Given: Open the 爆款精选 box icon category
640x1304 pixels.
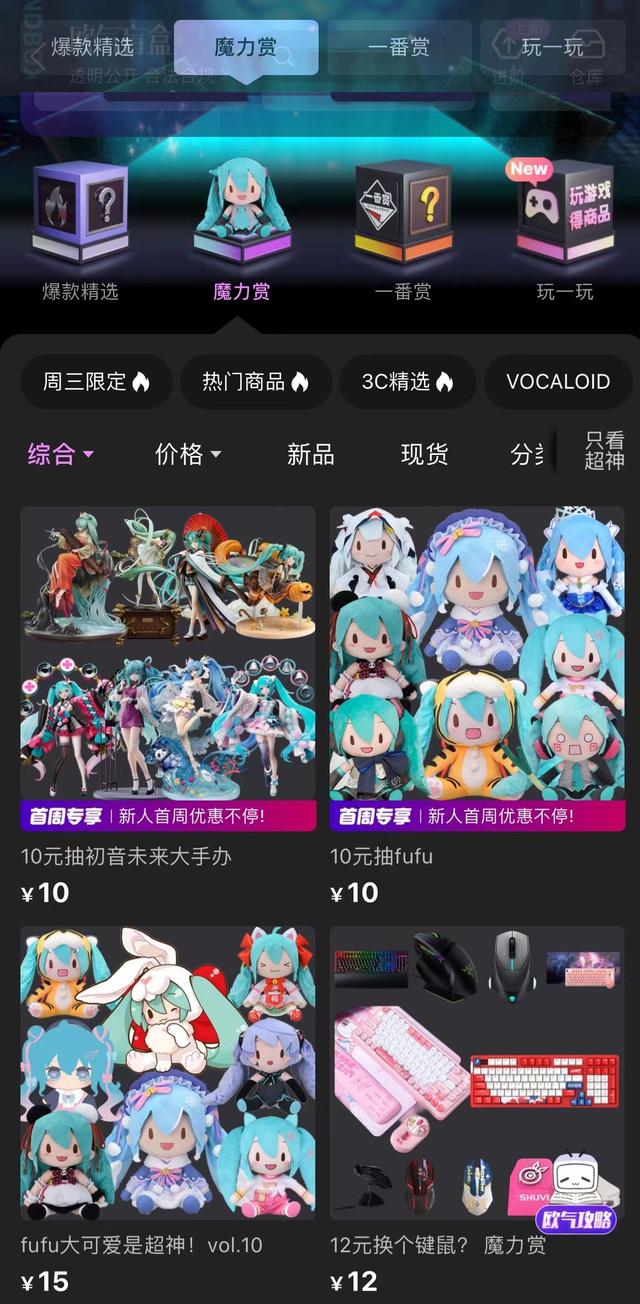Looking at the screenshot, I should pos(80,232).
